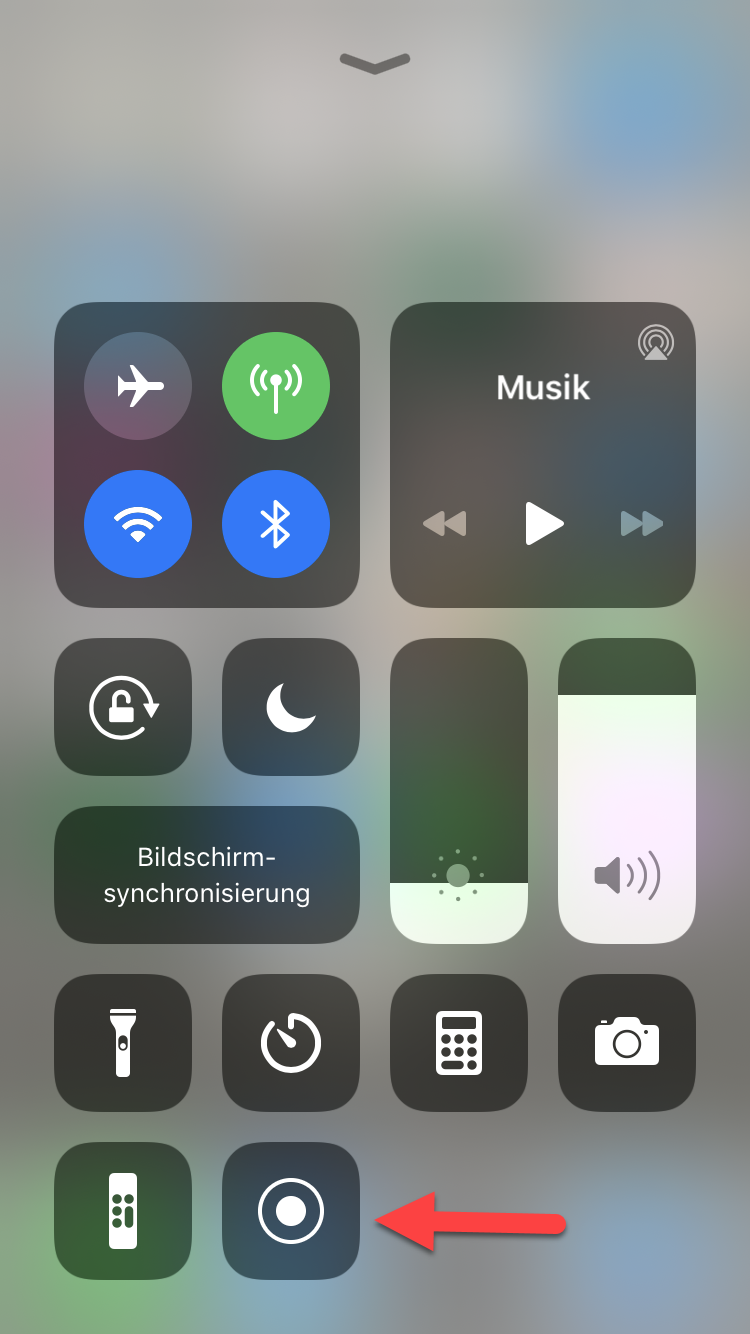Screen dimensions: 750x1334
Task: Turn on the flashlight
Action: (123, 1043)
